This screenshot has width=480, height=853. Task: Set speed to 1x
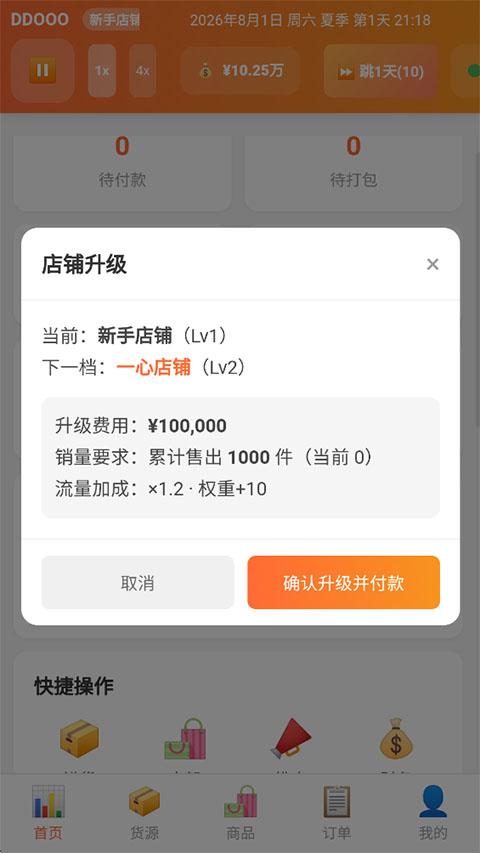(102, 71)
